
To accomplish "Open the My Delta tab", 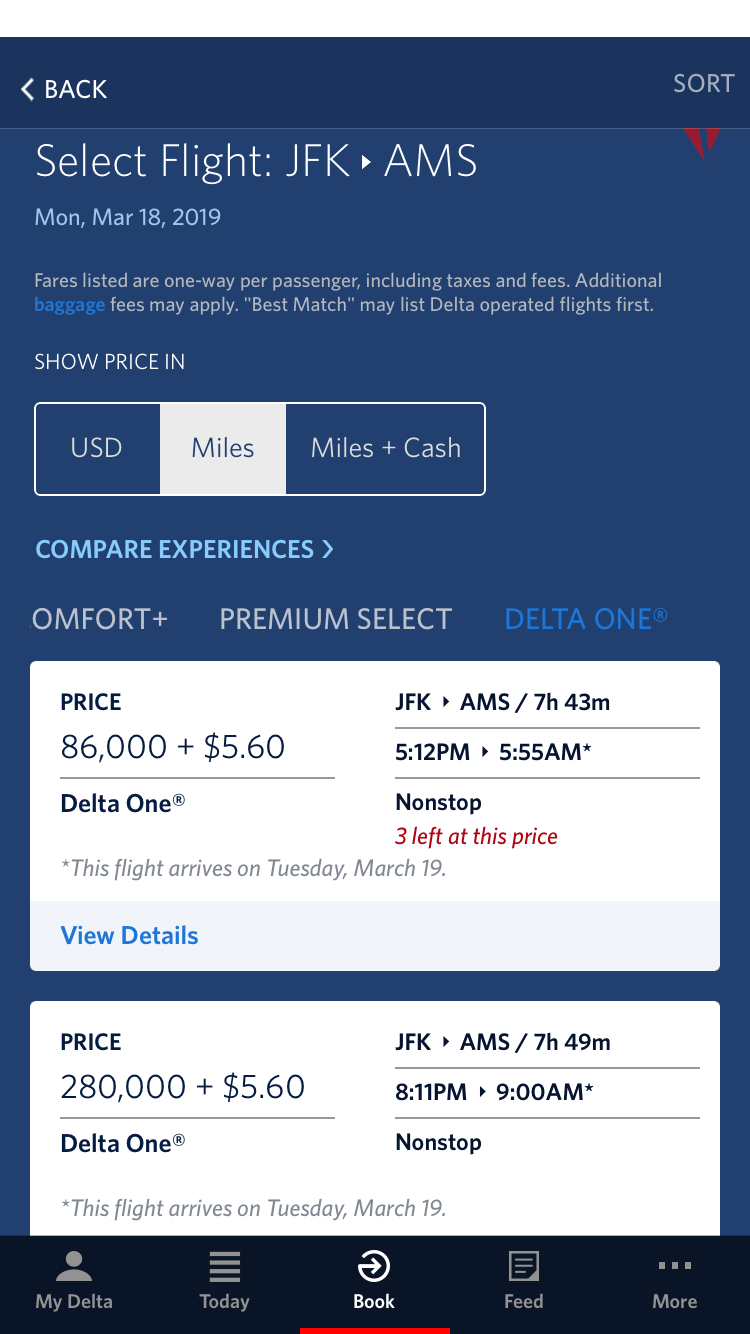I will pyautogui.click(x=74, y=1280).
